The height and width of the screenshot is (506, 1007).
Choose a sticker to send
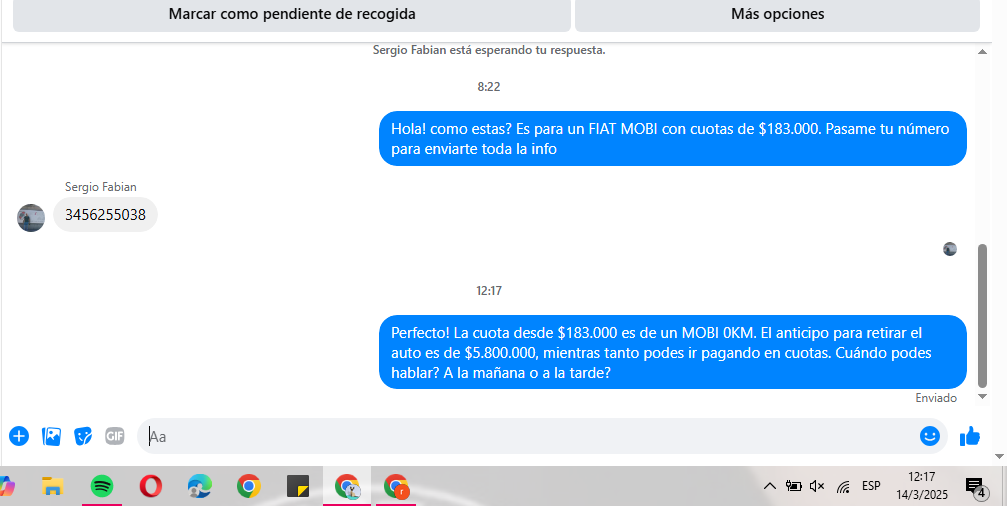click(x=84, y=436)
